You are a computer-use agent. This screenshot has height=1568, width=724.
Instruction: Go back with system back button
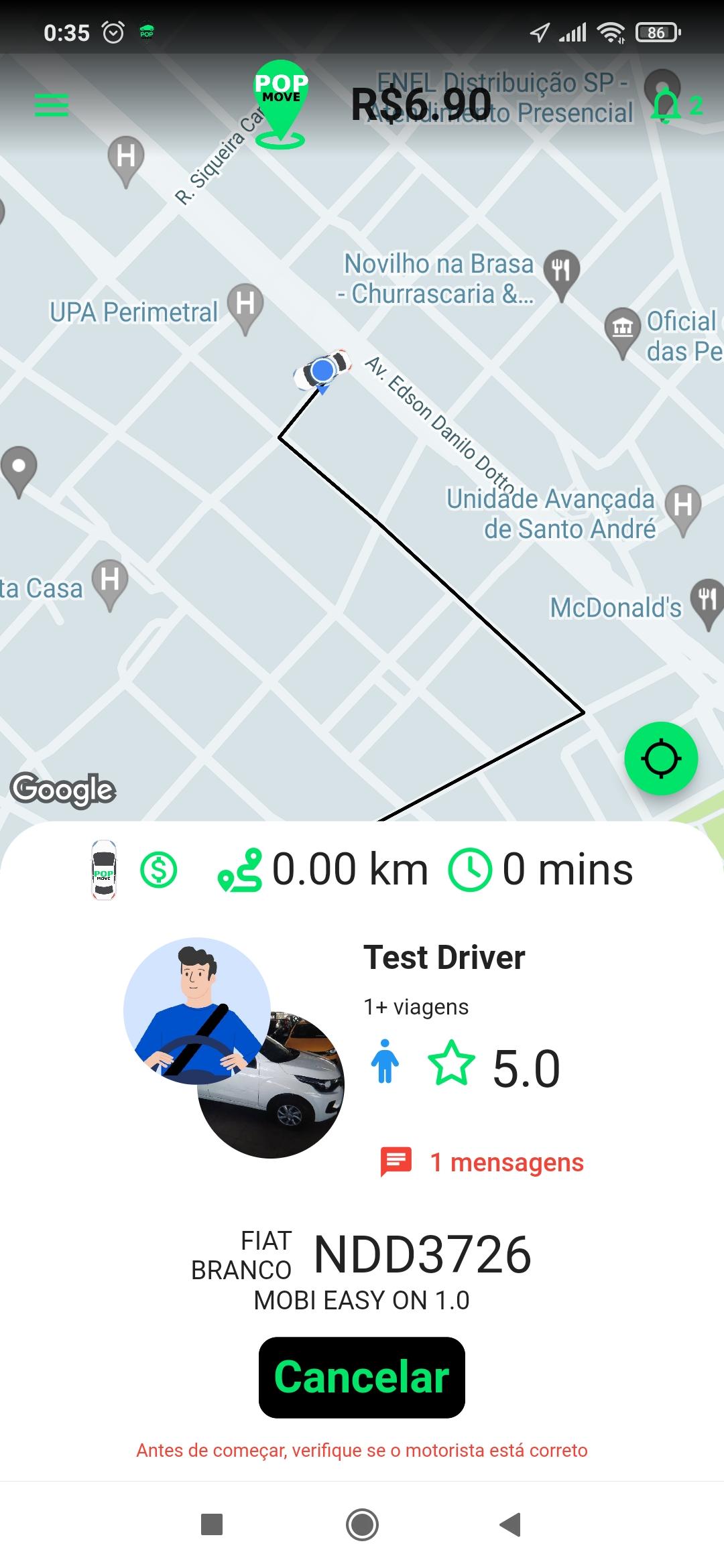click(x=511, y=1524)
